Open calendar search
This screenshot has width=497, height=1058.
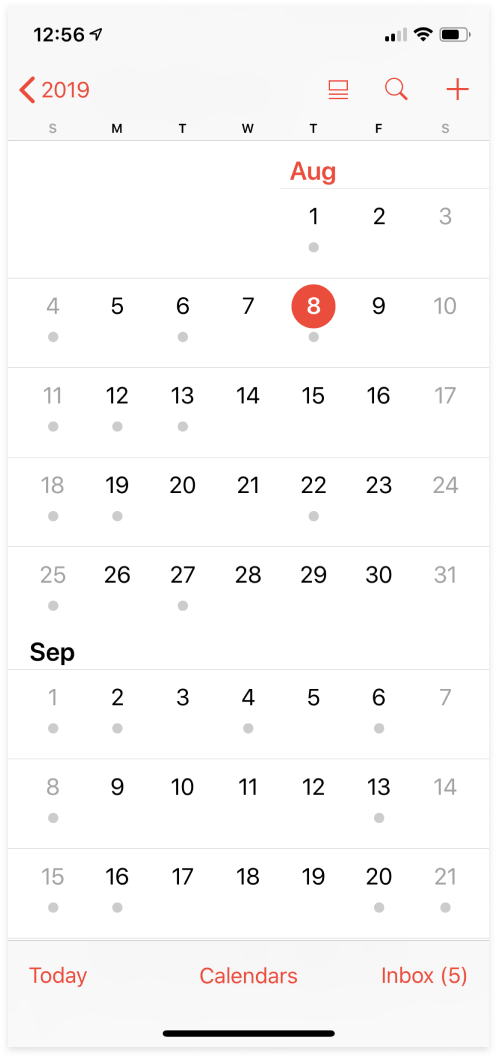click(397, 90)
